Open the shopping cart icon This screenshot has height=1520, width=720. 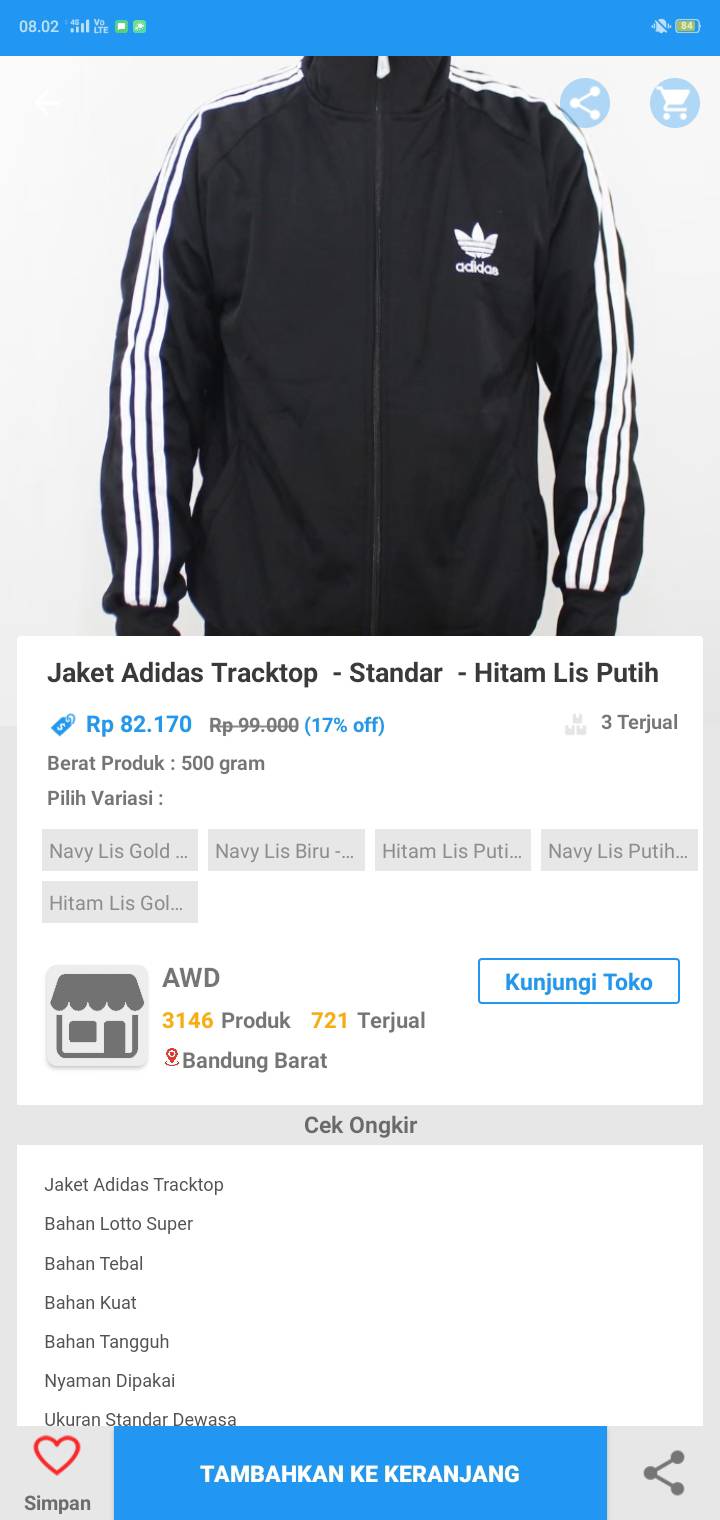[675, 103]
